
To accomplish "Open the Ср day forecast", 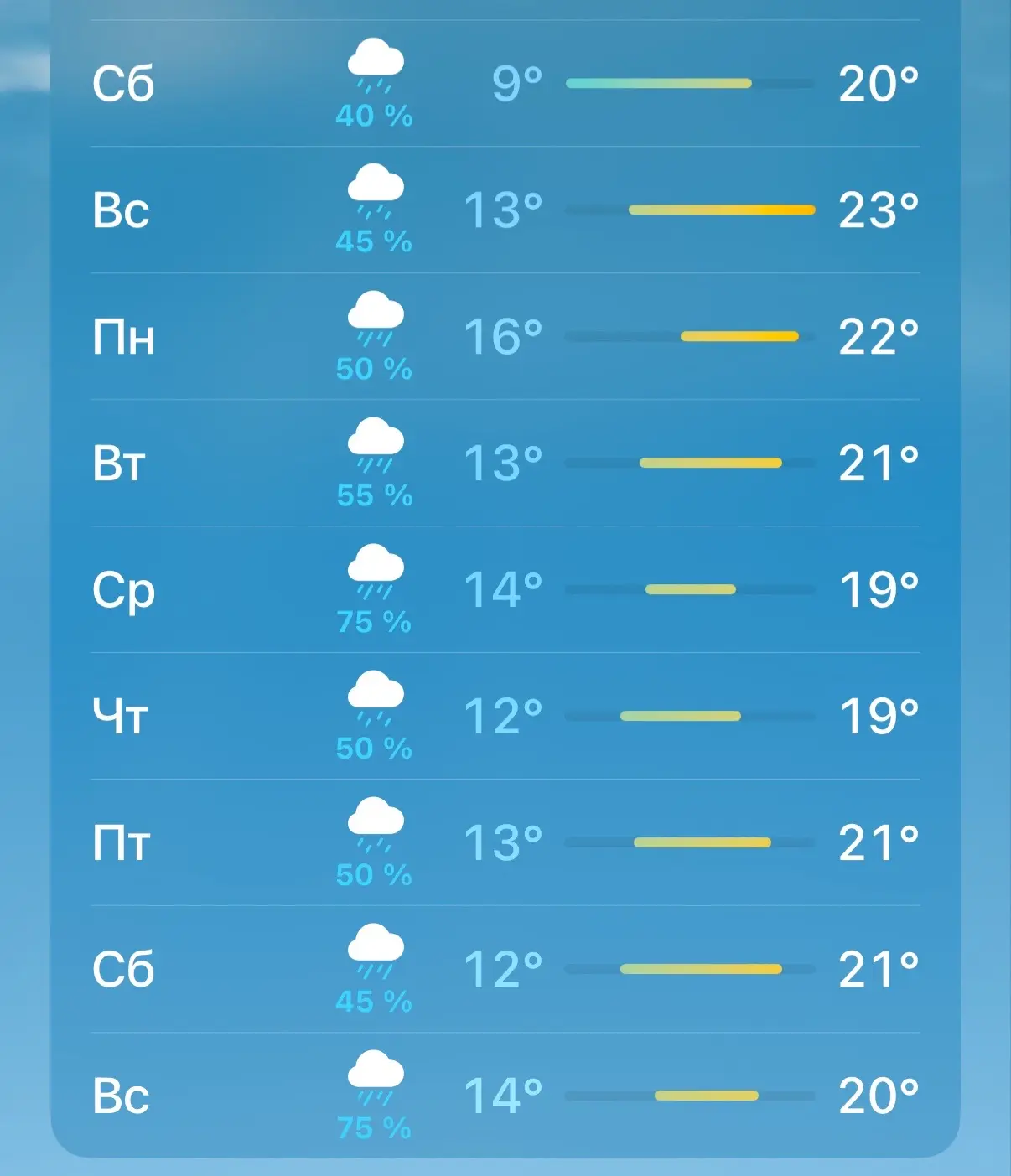I will pos(505,589).
